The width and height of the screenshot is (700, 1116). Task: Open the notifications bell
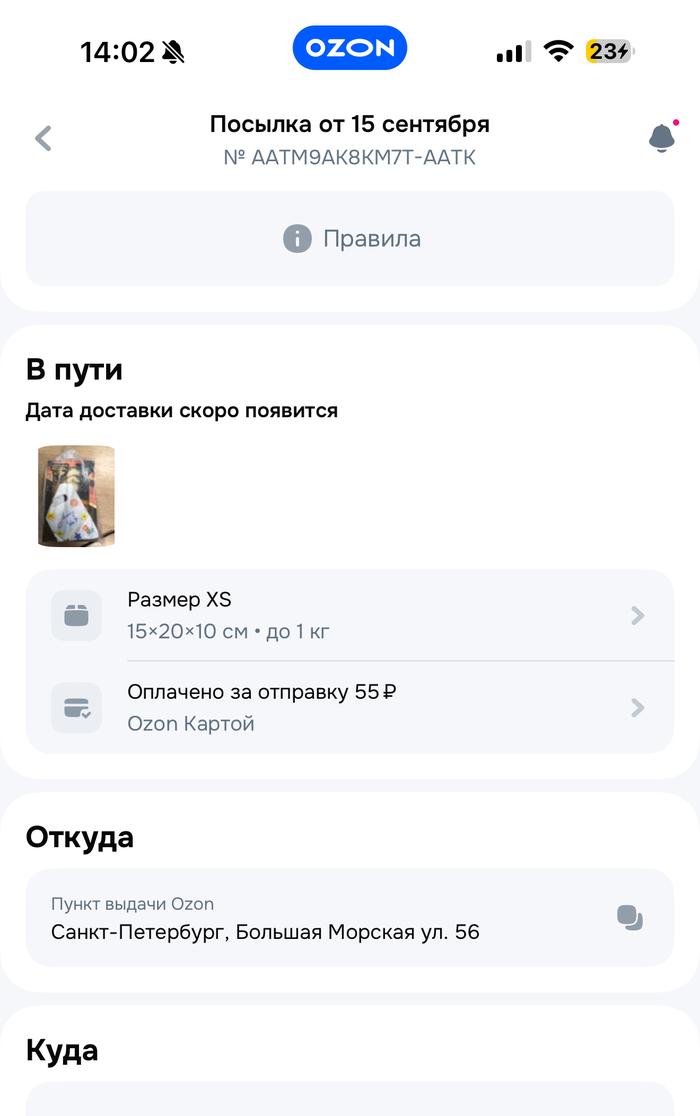coord(661,138)
